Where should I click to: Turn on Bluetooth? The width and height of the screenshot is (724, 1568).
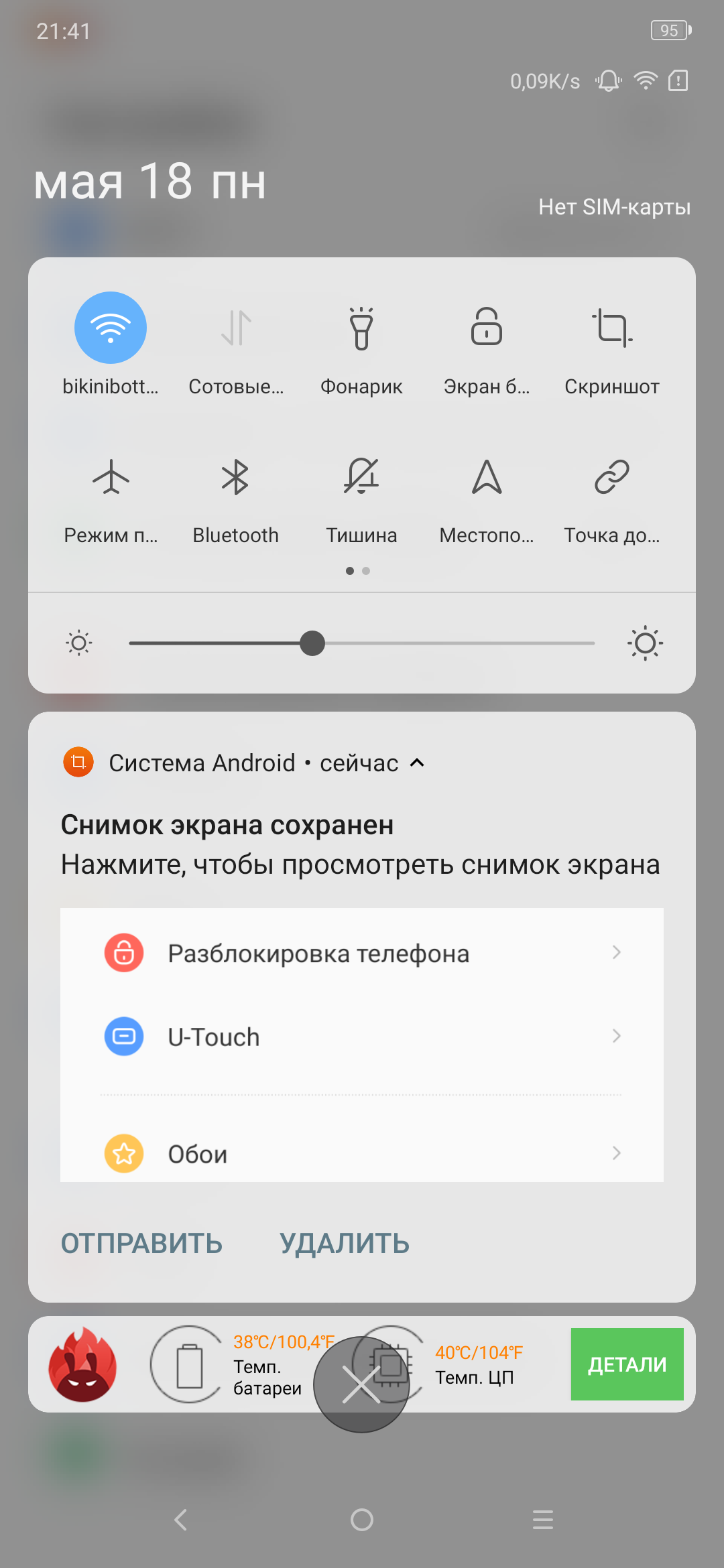point(236,477)
